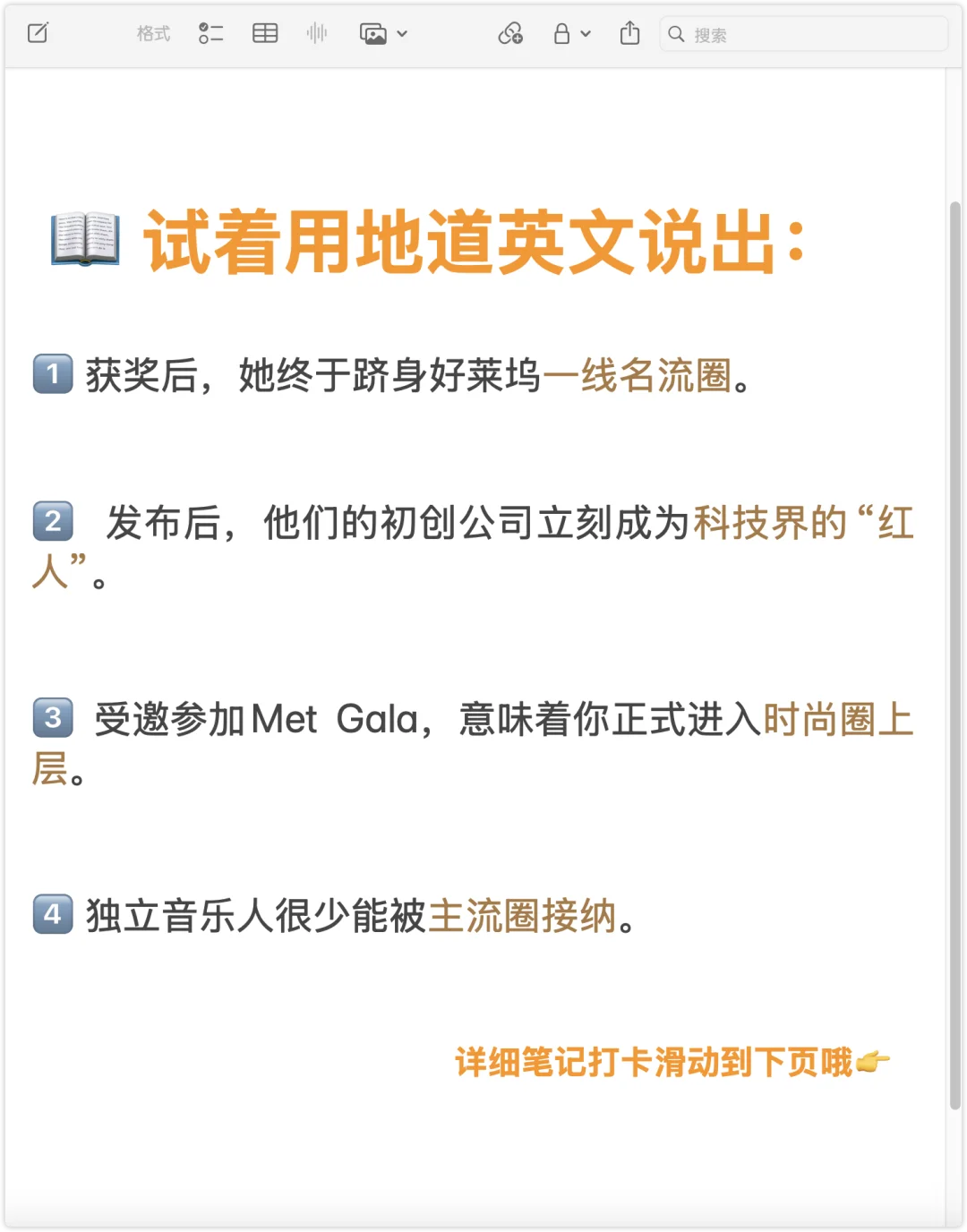This screenshot has width=967, height=1232.
Task: Expand the media options chevron
Action: [400, 35]
